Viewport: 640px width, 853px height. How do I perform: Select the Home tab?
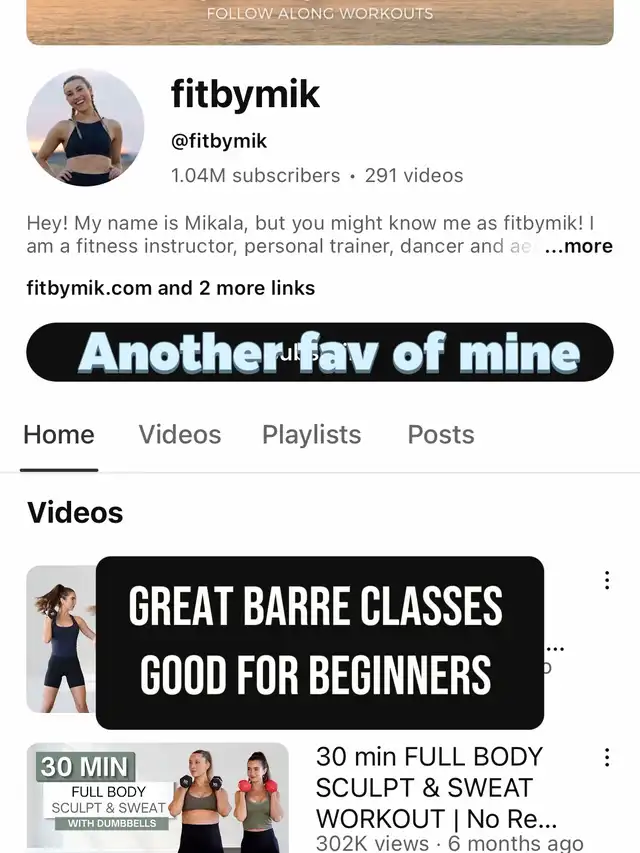point(59,435)
